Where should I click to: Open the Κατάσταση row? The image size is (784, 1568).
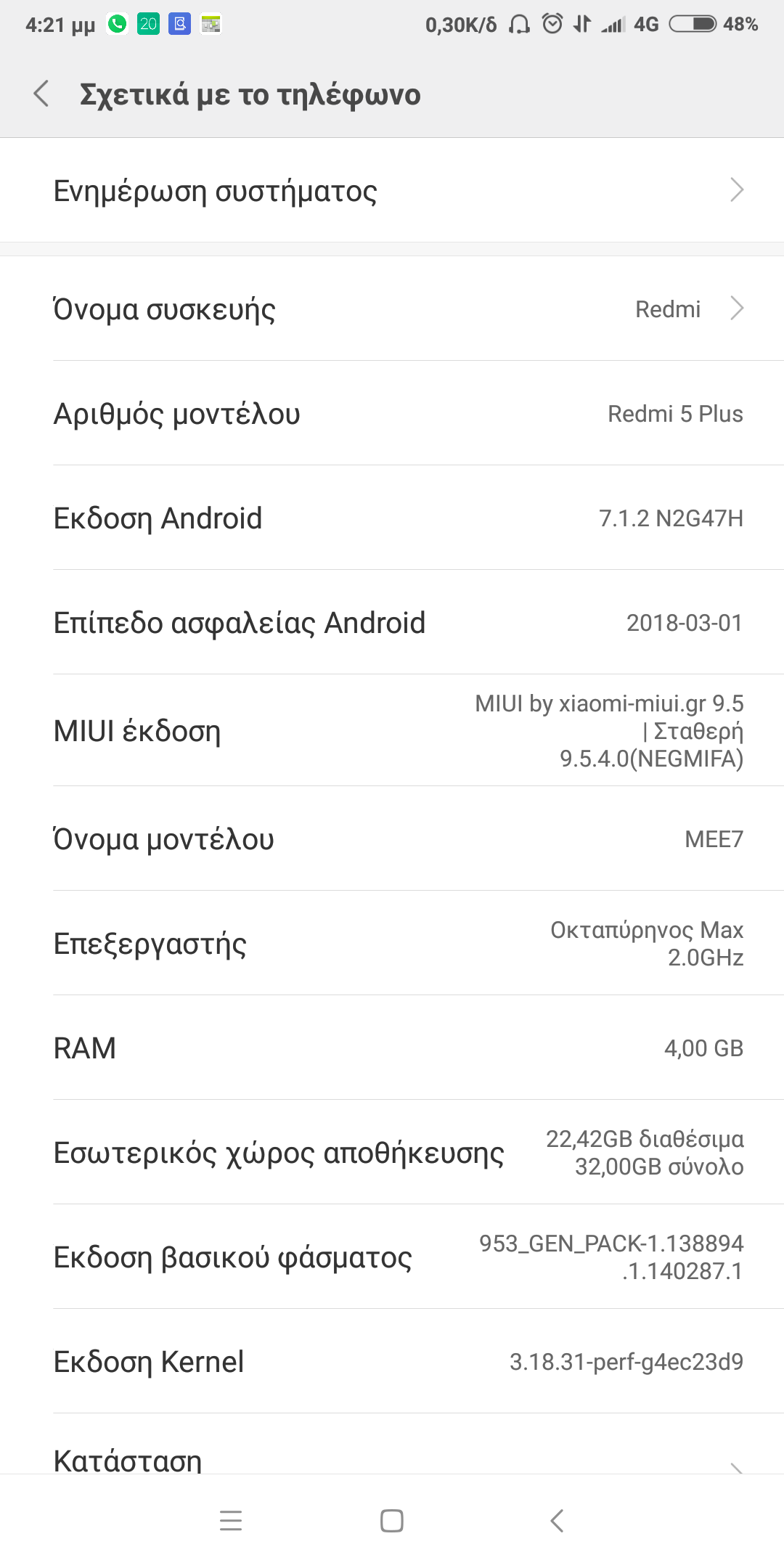pos(392,1459)
